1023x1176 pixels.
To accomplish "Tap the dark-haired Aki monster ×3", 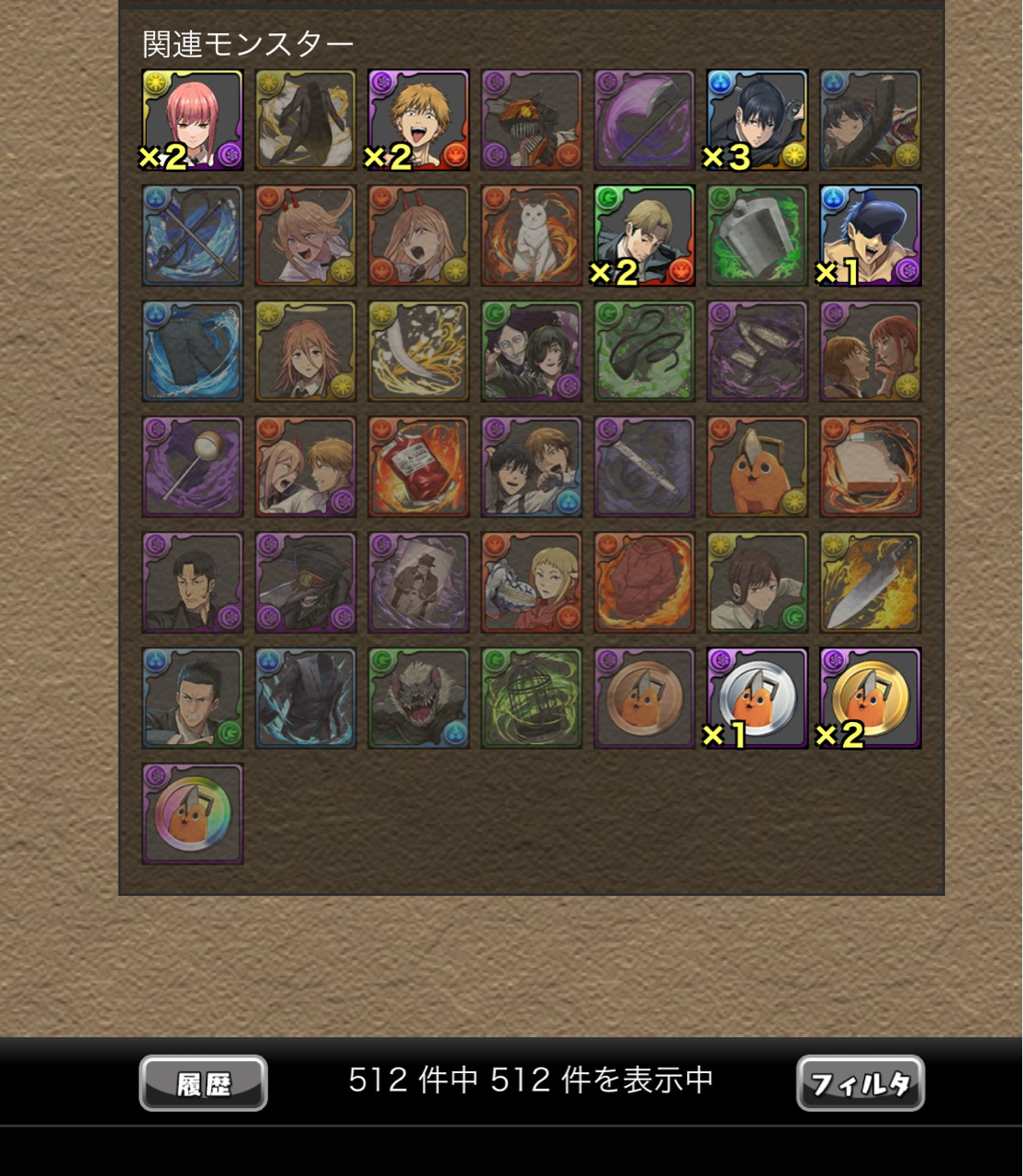I will 758,120.
